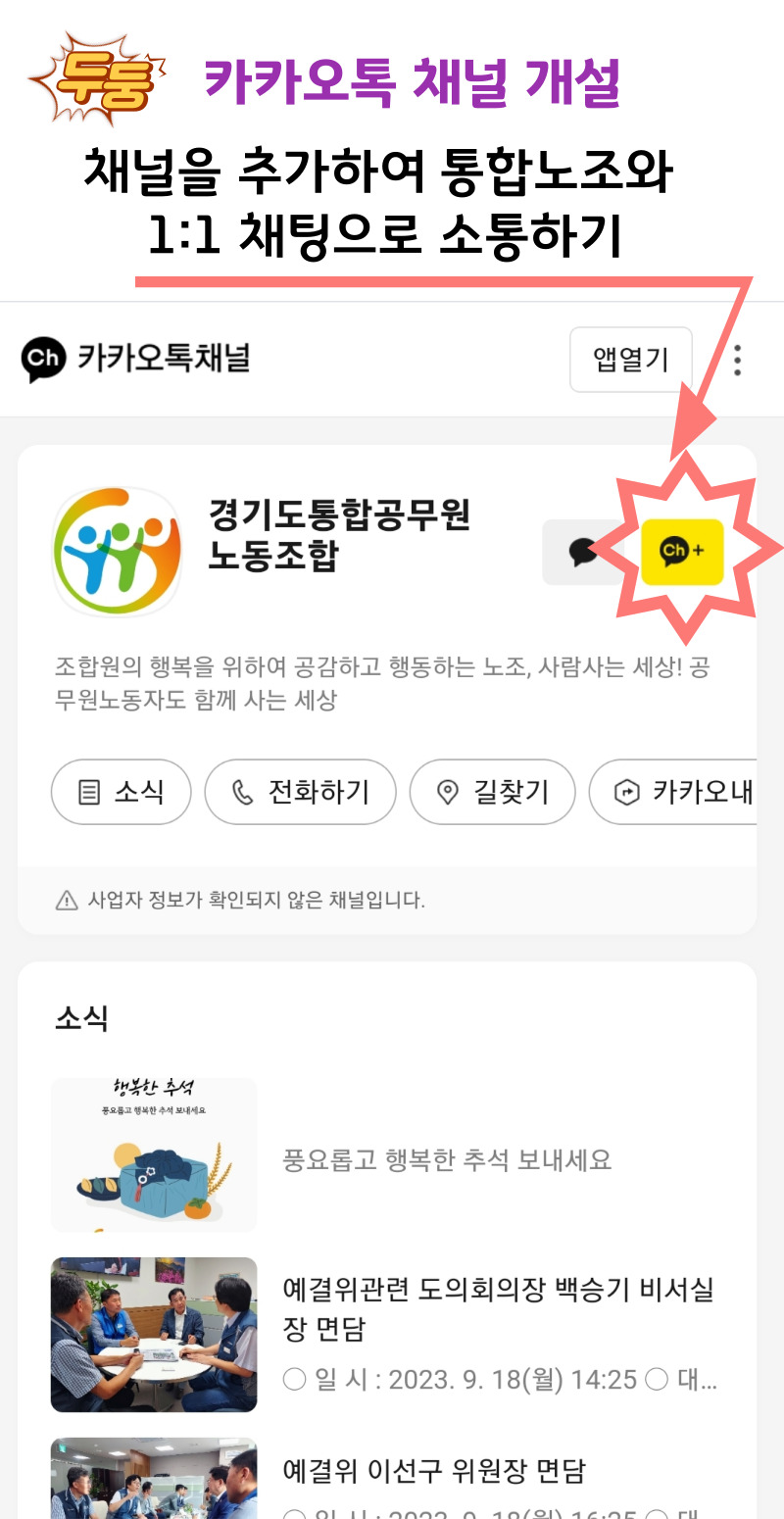The width and height of the screenshot is (784, 1519).
Task: Get directions via the 길찾기 location pin icon
Action: [446, 792]
